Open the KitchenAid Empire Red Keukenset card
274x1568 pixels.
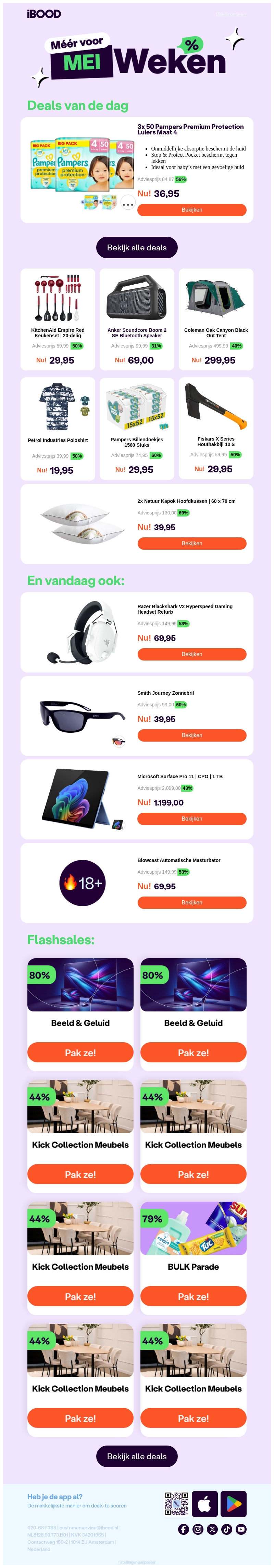tap(58, 319)
